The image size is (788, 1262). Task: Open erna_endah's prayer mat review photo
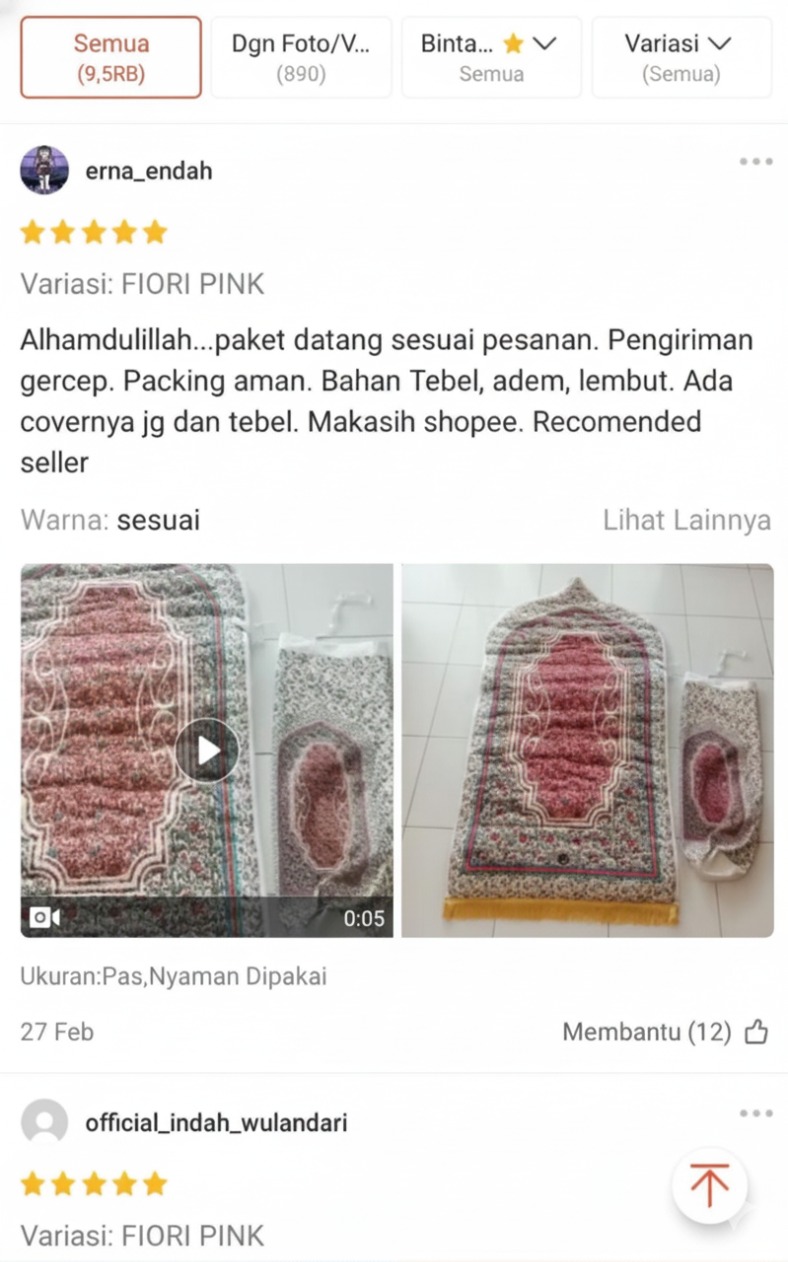point(587,750)
